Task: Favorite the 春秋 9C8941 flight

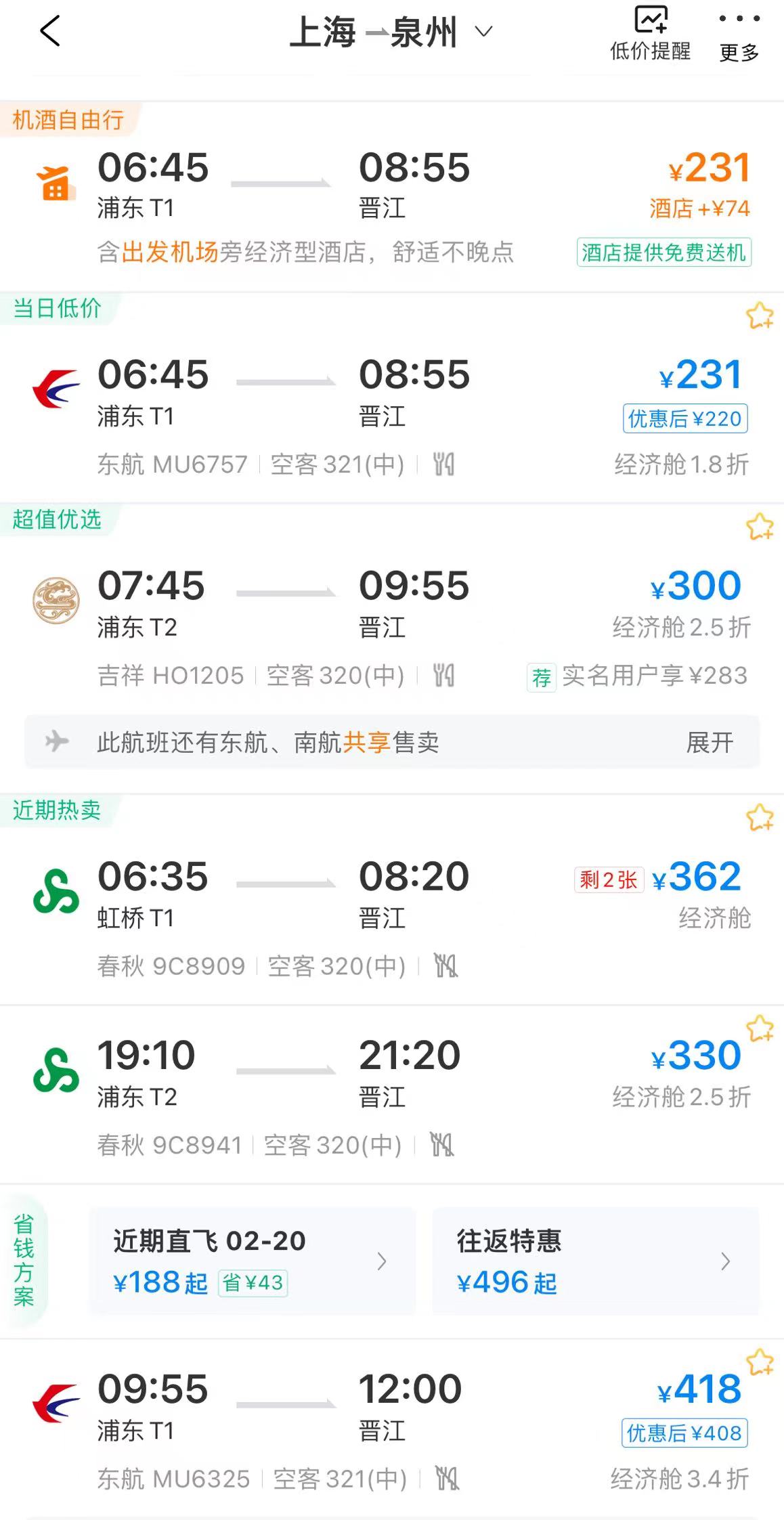Action: [760, 1028]
